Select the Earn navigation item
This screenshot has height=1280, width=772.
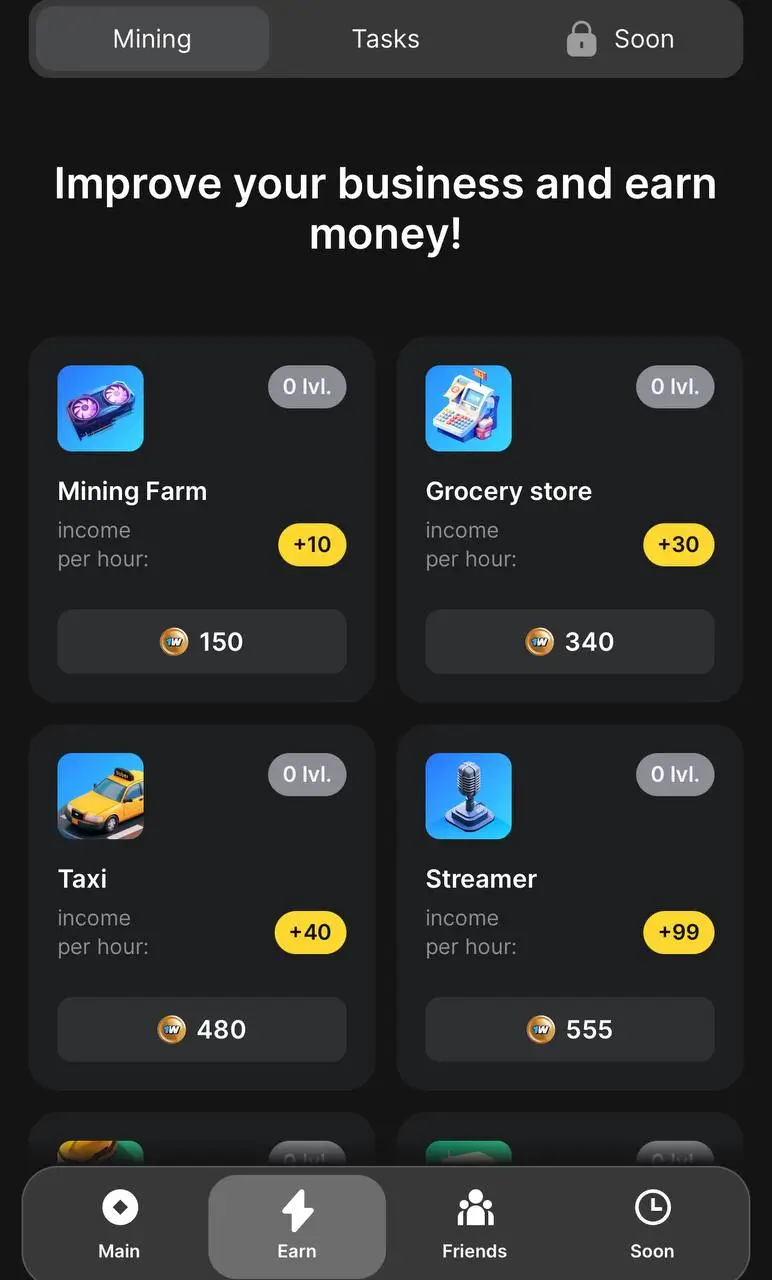[x=297, y=1223]
